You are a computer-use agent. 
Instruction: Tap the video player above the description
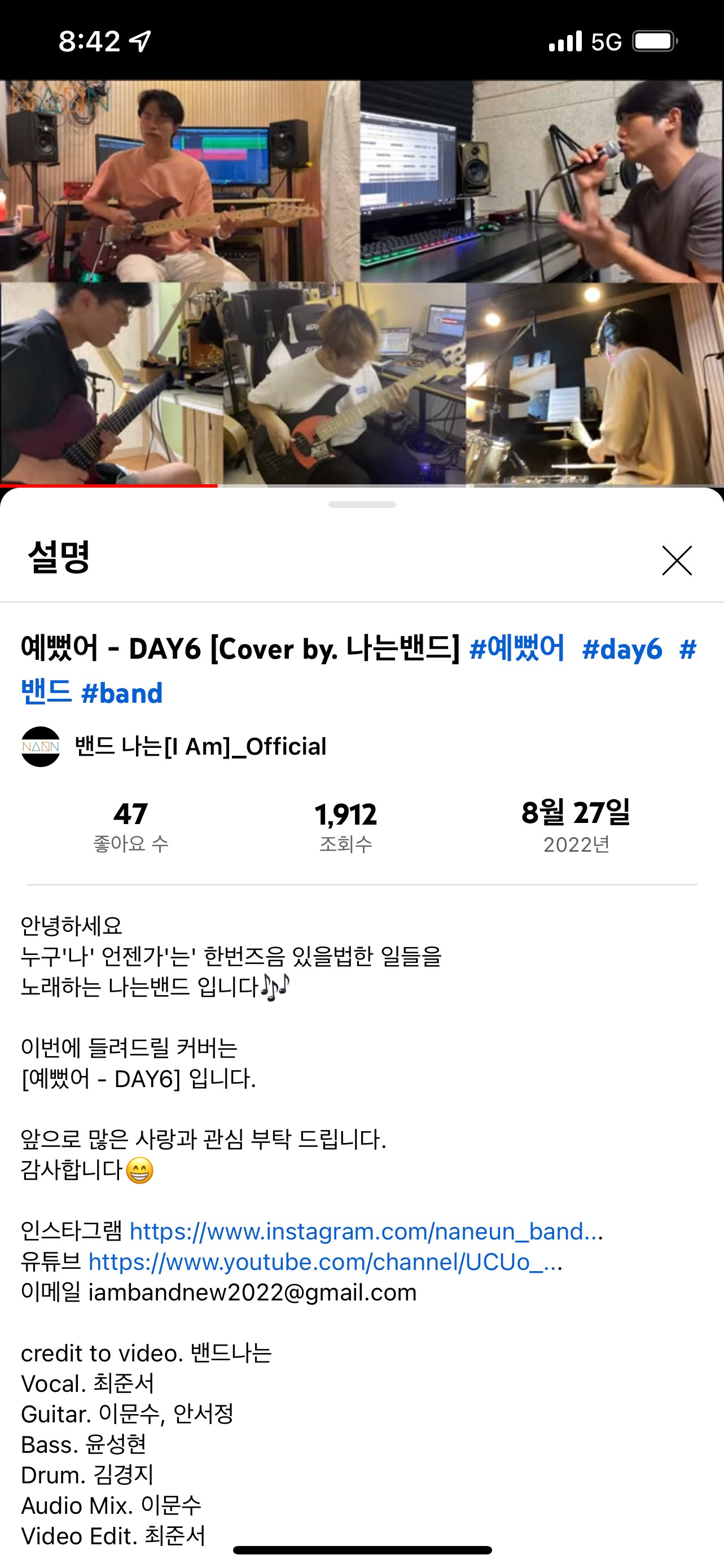[362, 282]
